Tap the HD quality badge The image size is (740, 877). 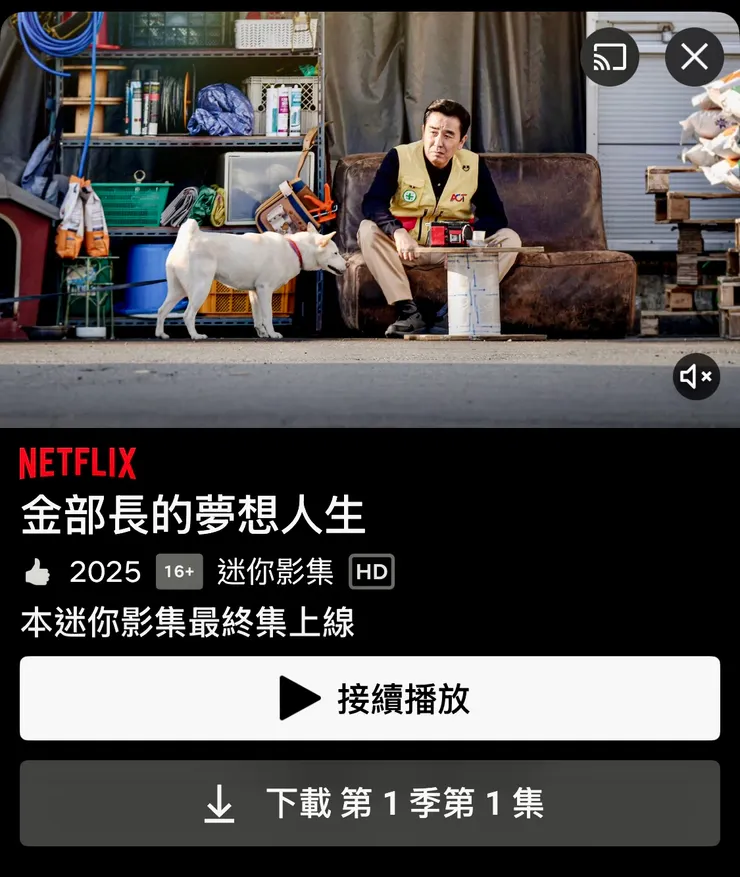(370, 572)
